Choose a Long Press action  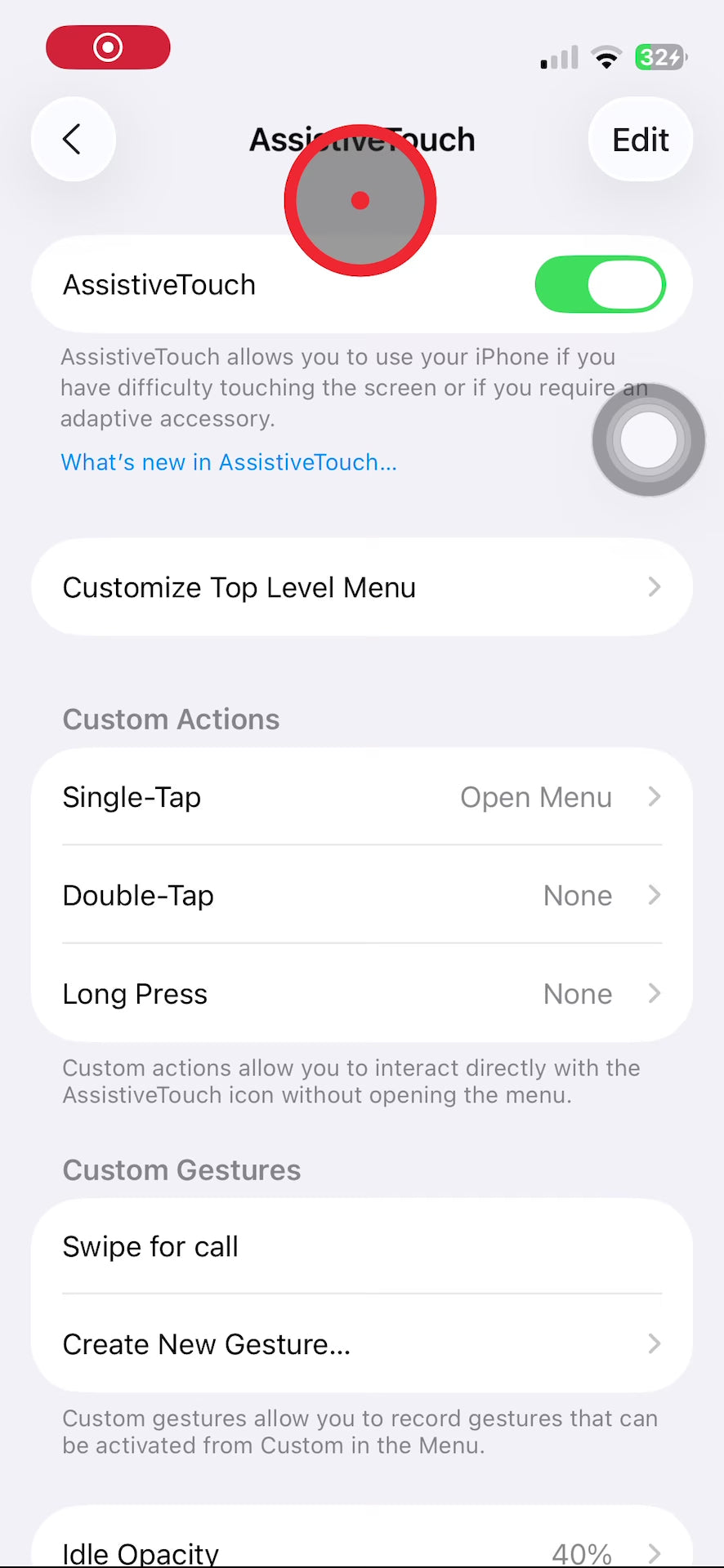(x=361, y=994)
